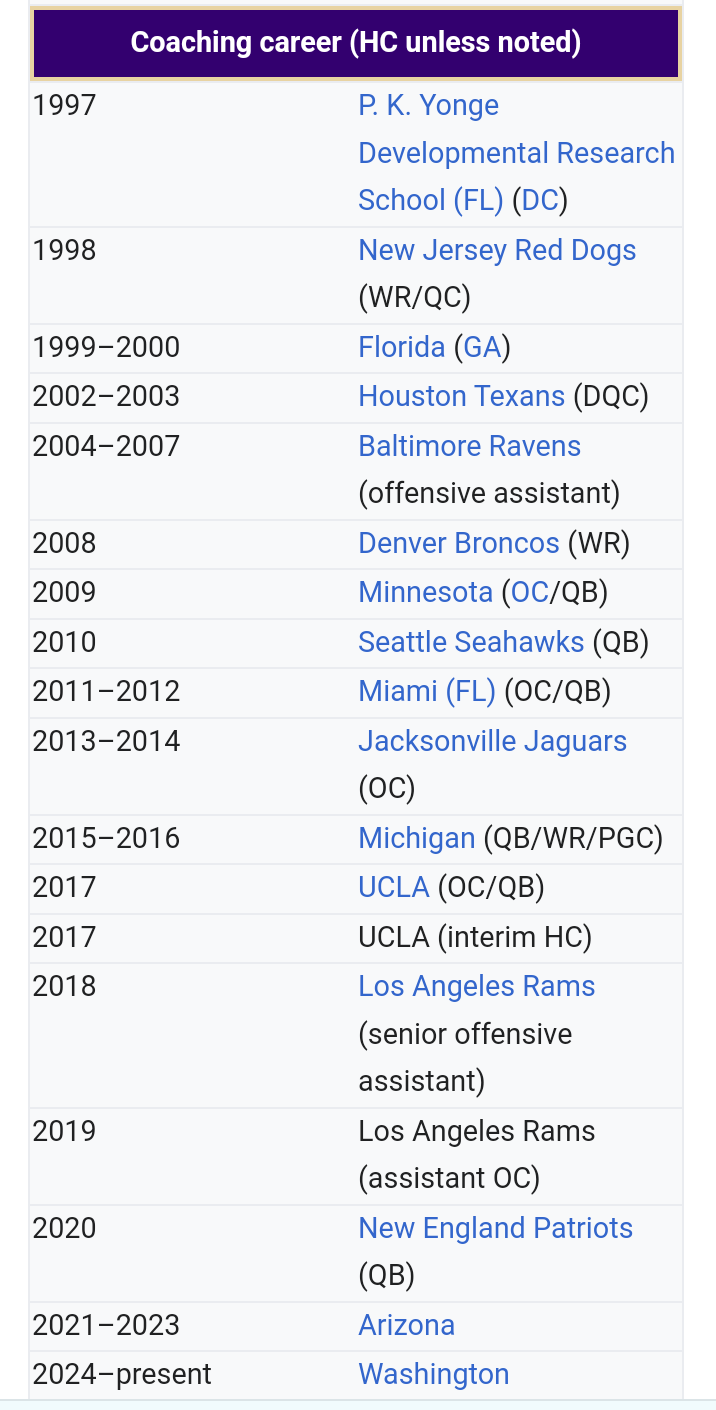Open the New Jersey Red Dogs link
The image size is (716, 1410).
coord(497,250)
